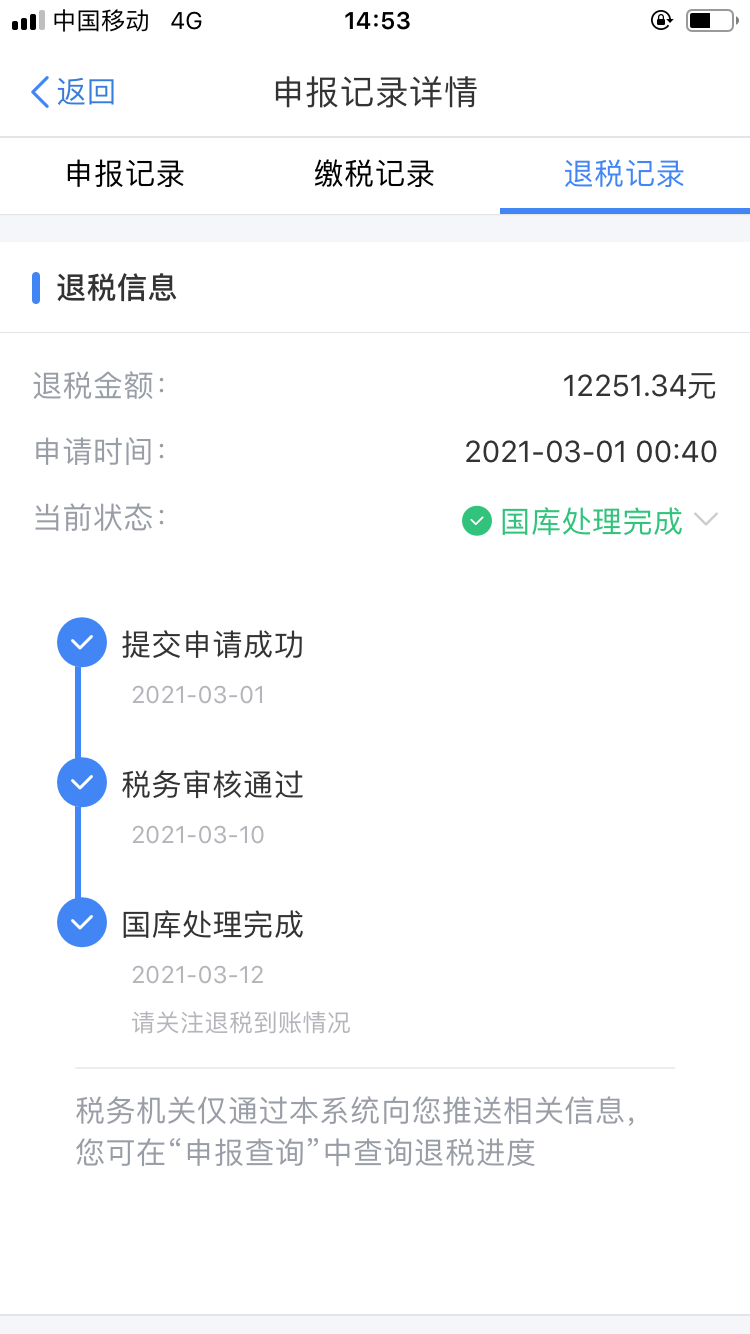Tap the blue bar icon beside 退税信息
Viewport: 750px width, 1334px height.
point(37,288)
